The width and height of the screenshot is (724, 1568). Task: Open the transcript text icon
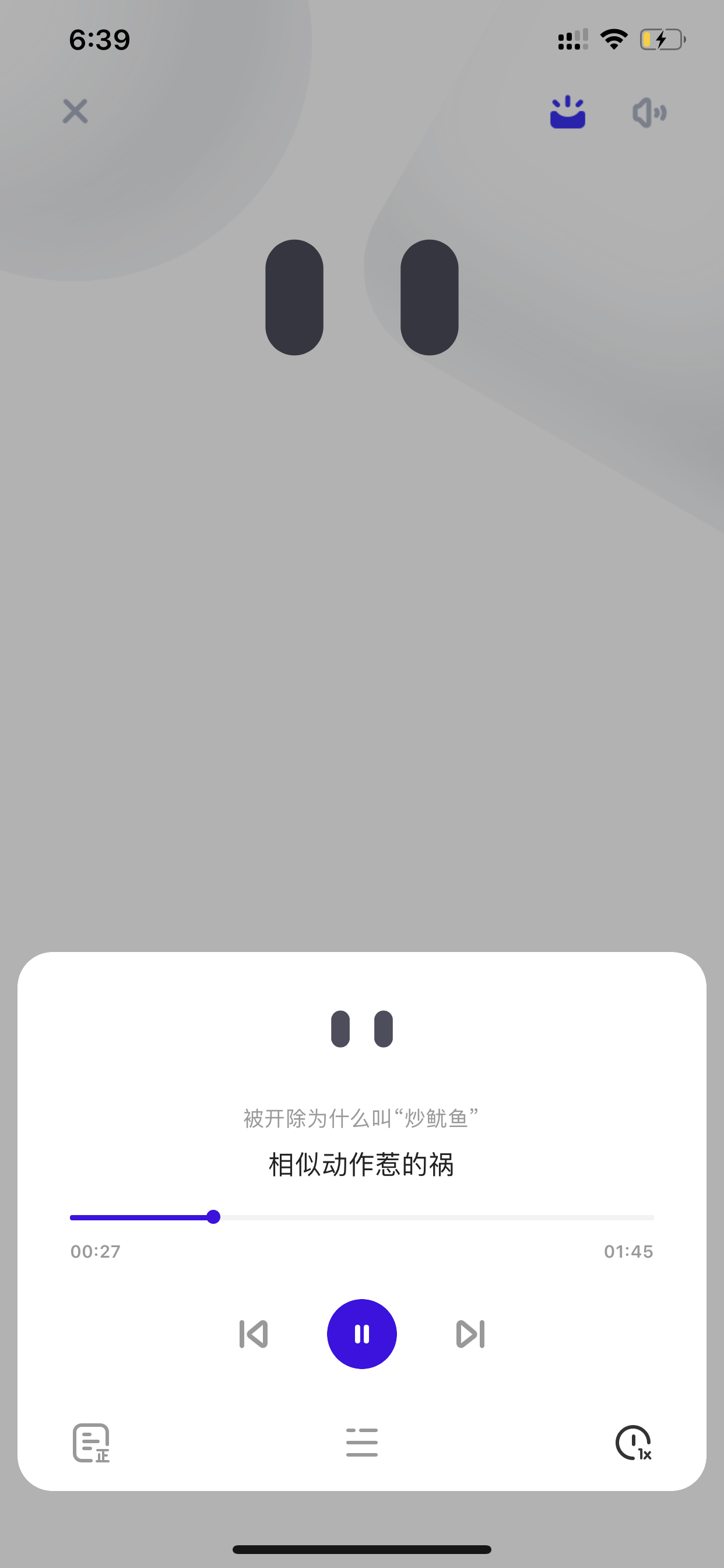92,1443
